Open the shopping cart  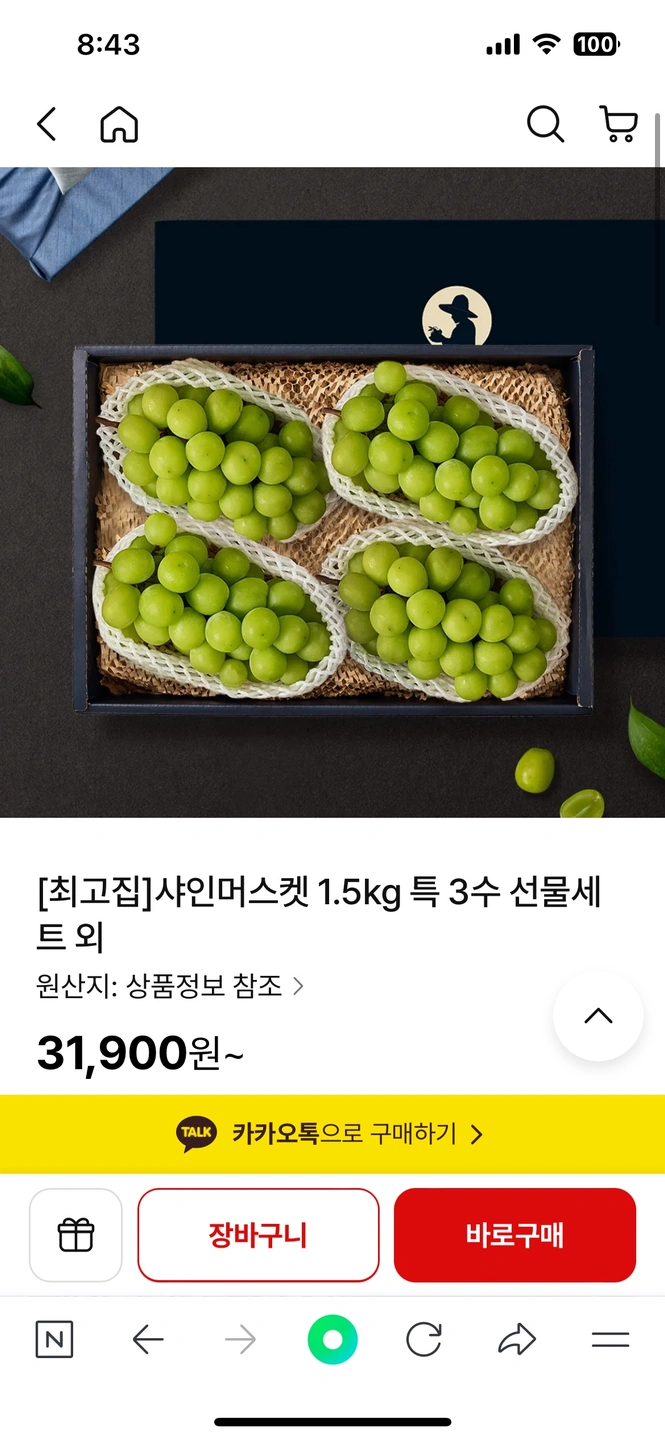618,125
